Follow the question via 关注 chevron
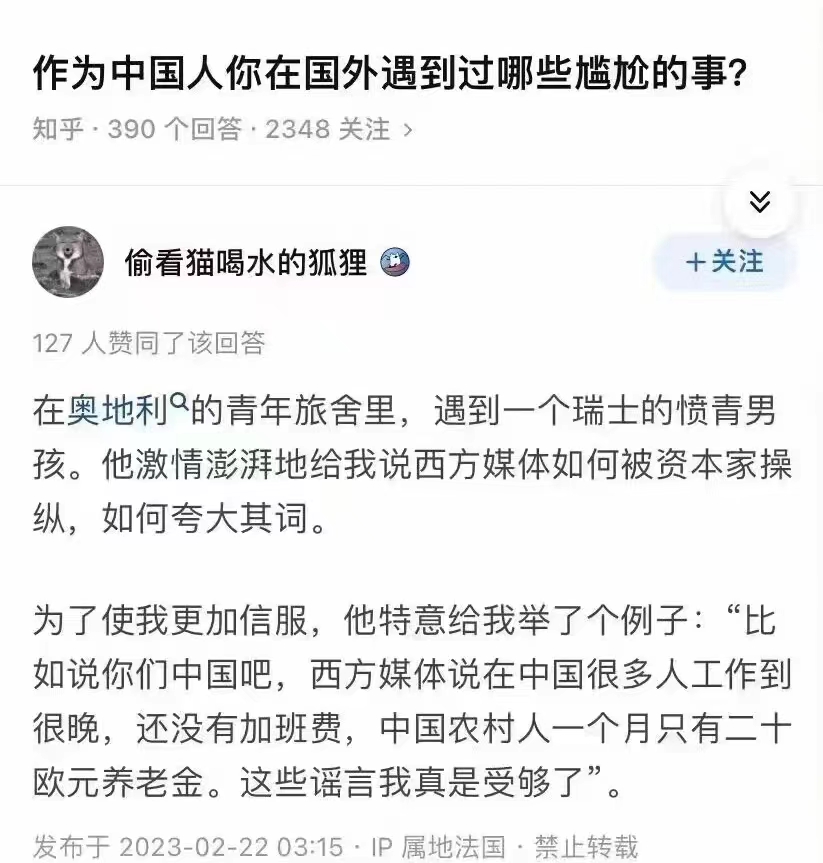 tap(407, 130)
